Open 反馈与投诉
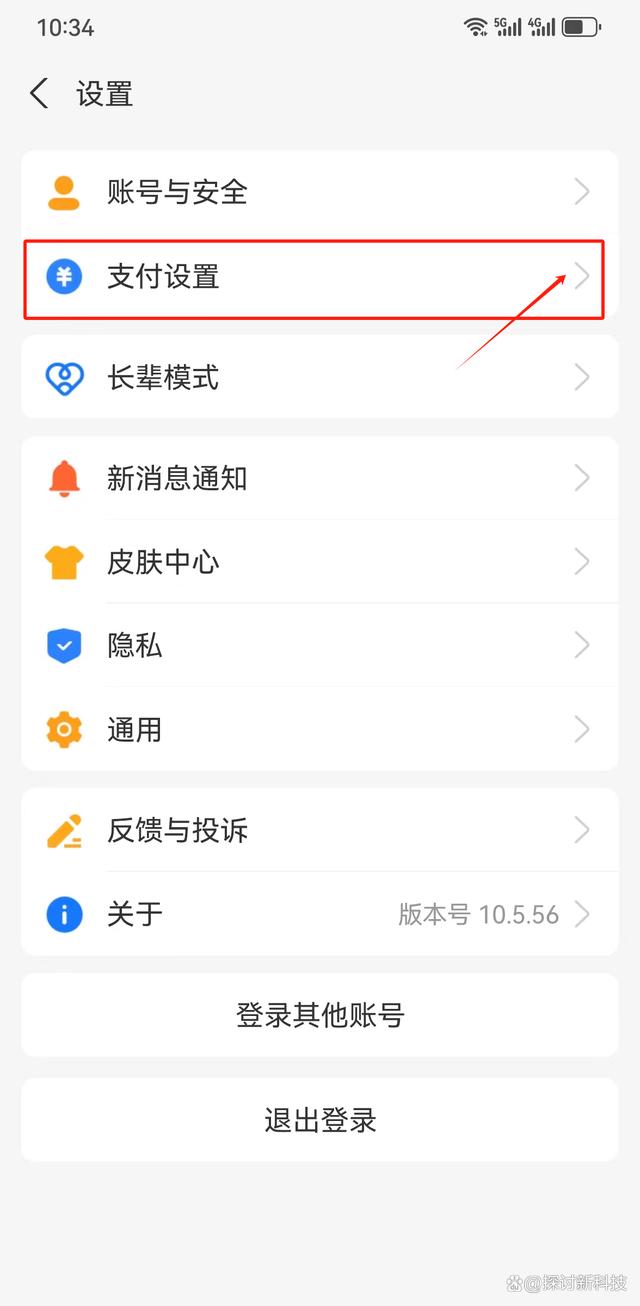 click(319, 830)
